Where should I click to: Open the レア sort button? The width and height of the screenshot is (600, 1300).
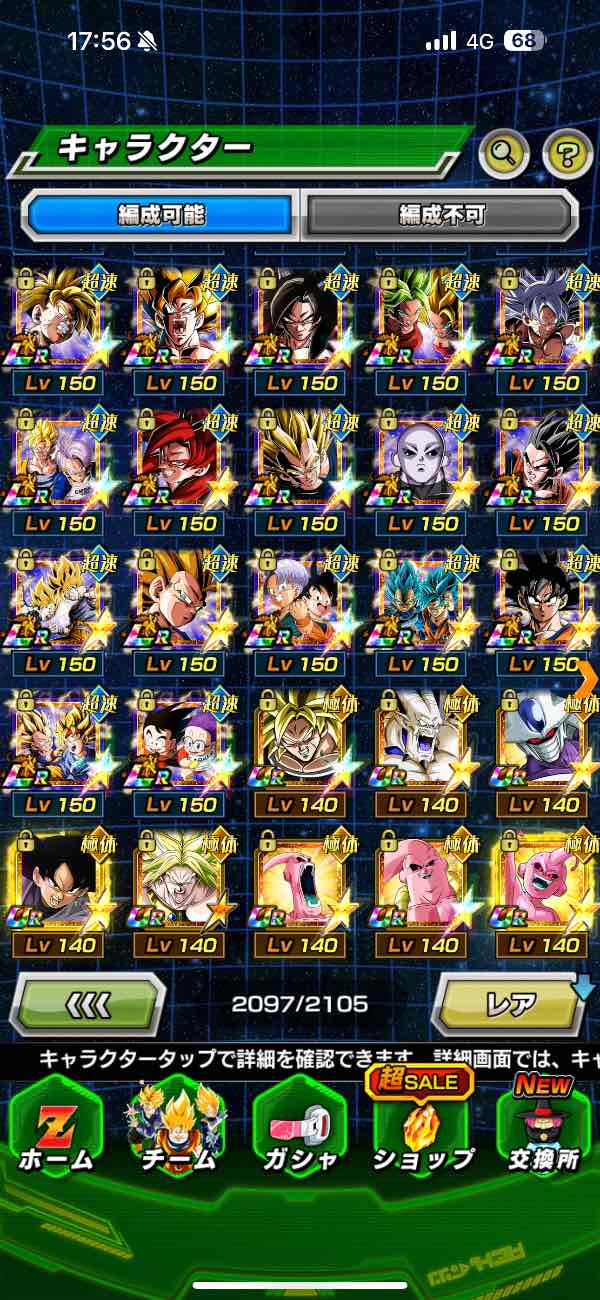512,1003
